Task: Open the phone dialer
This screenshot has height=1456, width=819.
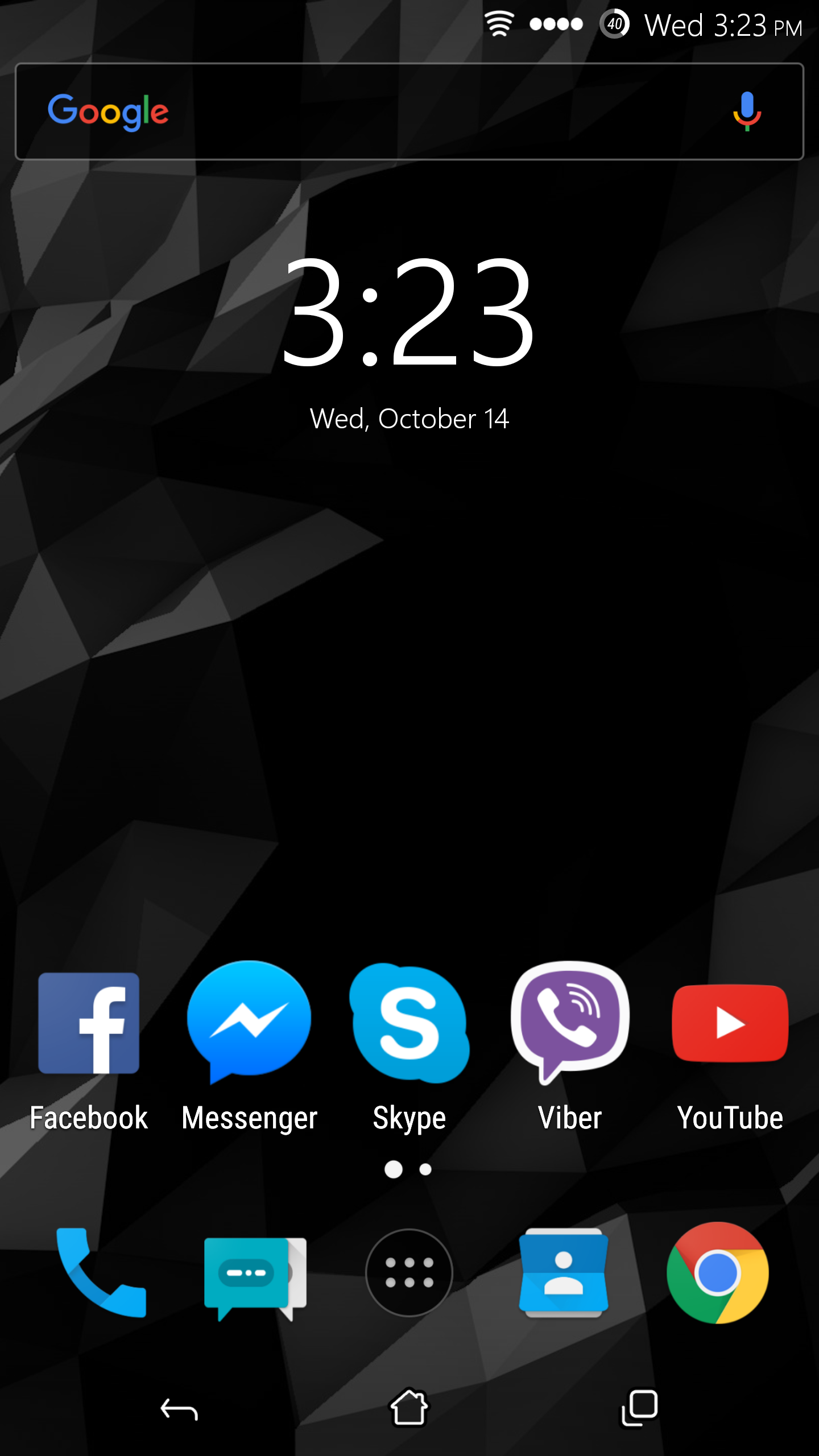Action: tap(101, 1273)
